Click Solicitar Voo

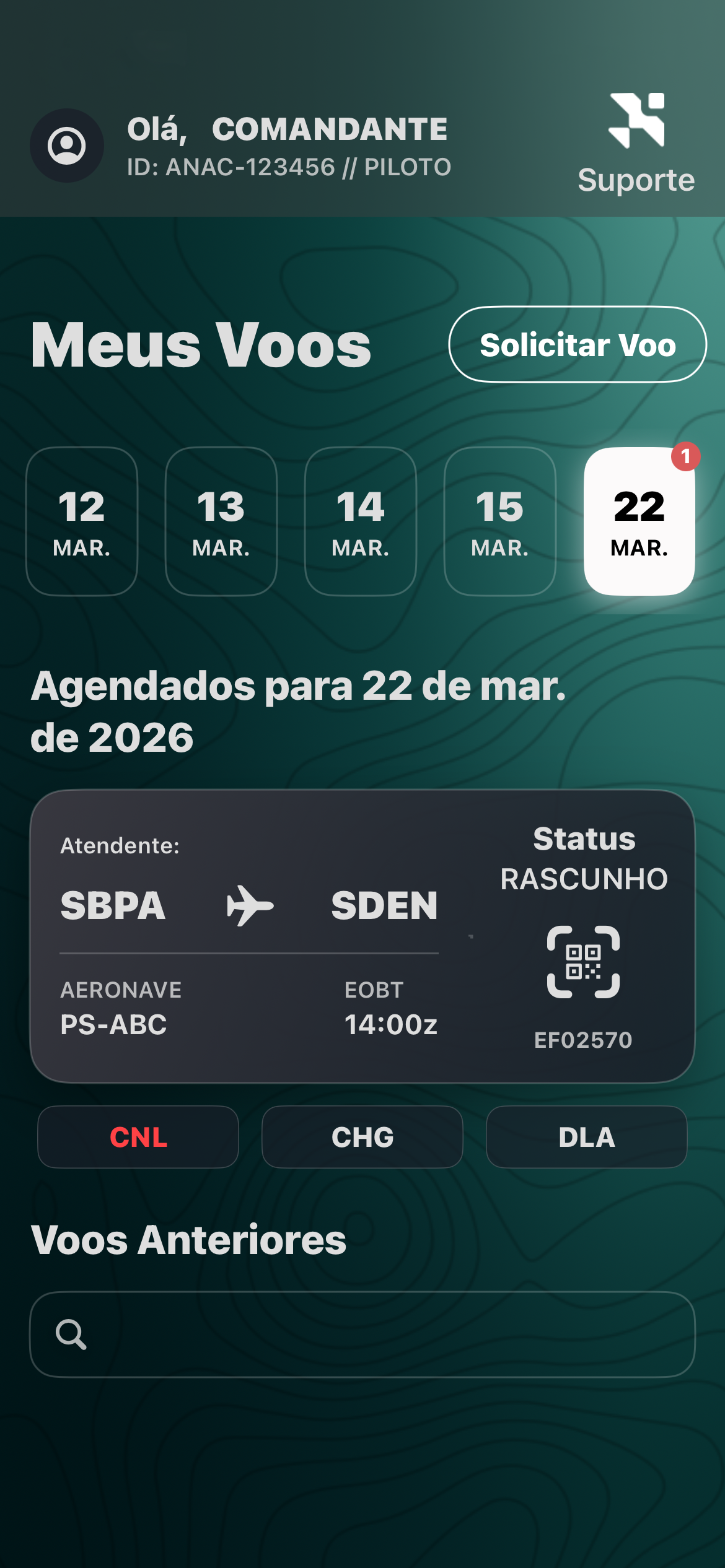(x=578, y=345)
